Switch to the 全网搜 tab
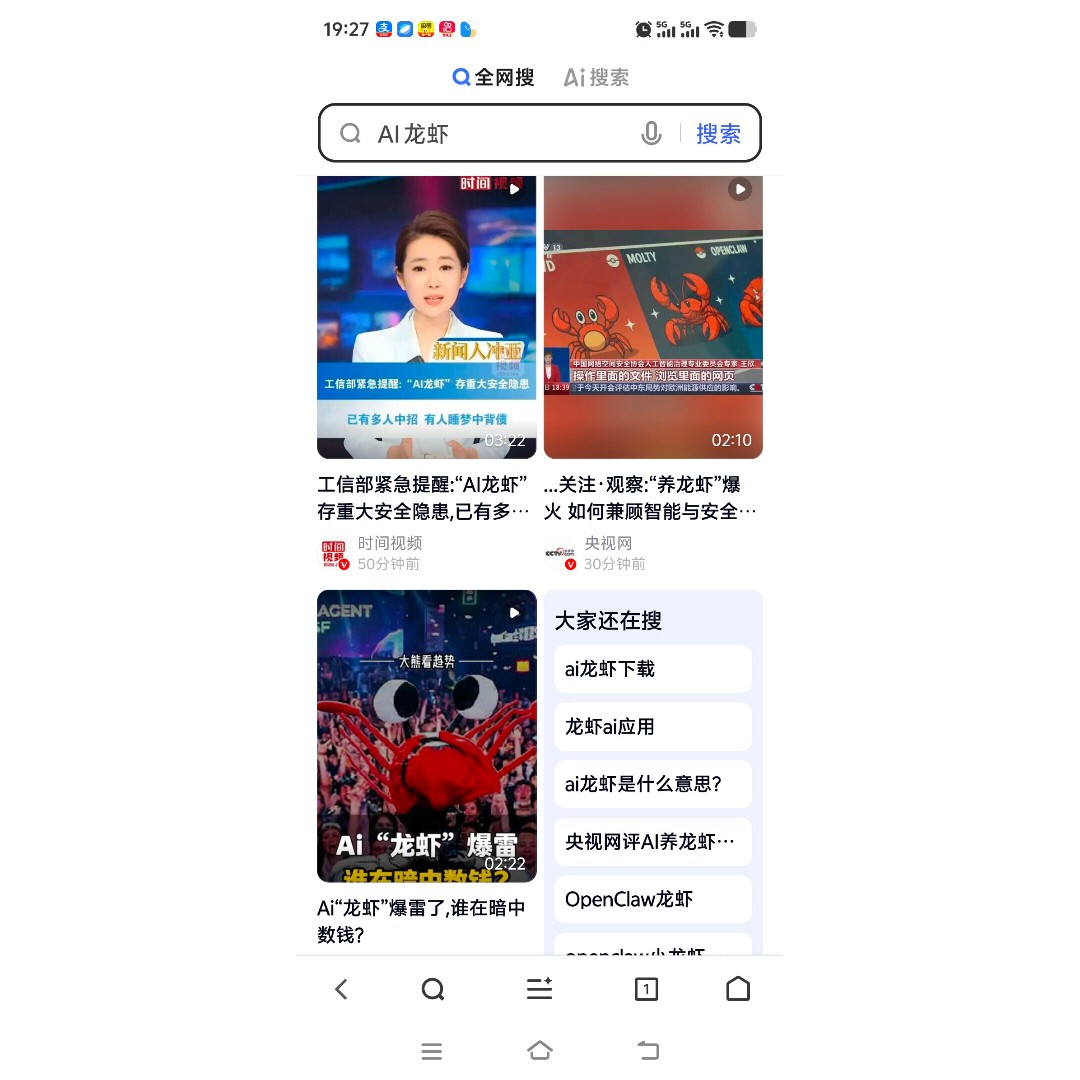The width and height of the screenshot is (1080, 1080). coord(494,77)
